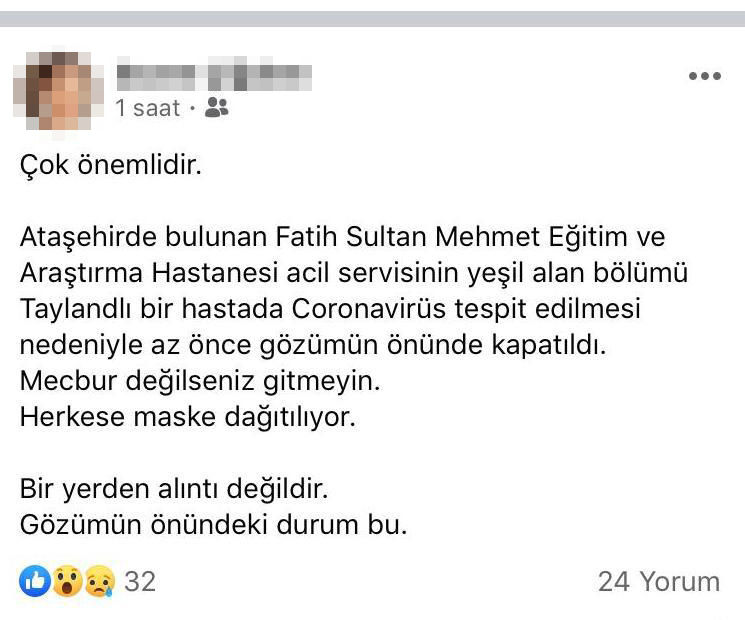Viewport: 745px width, 620px height.
Task: Open the post author's profile picture
Action: [x=57, y=91]
